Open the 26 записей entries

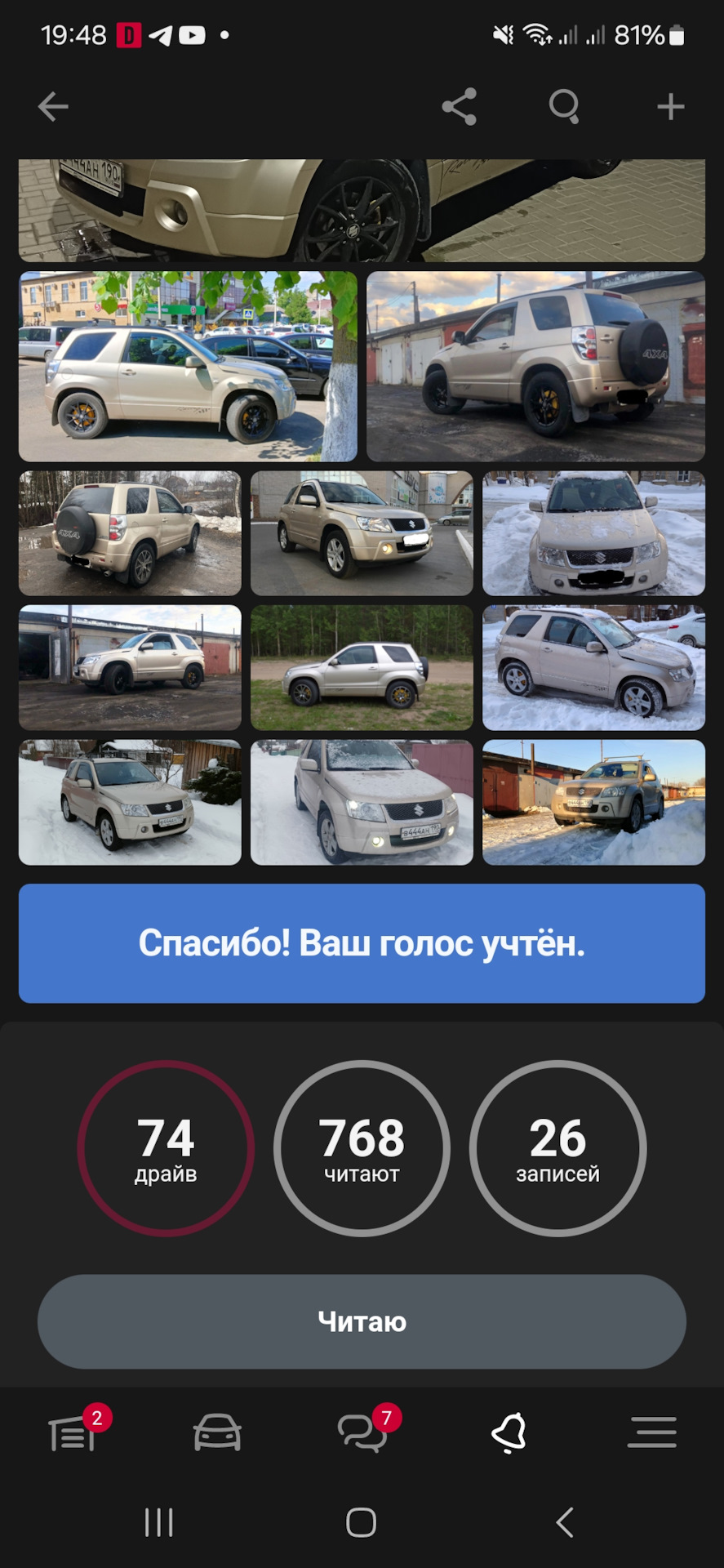(x=557, y=1148)
